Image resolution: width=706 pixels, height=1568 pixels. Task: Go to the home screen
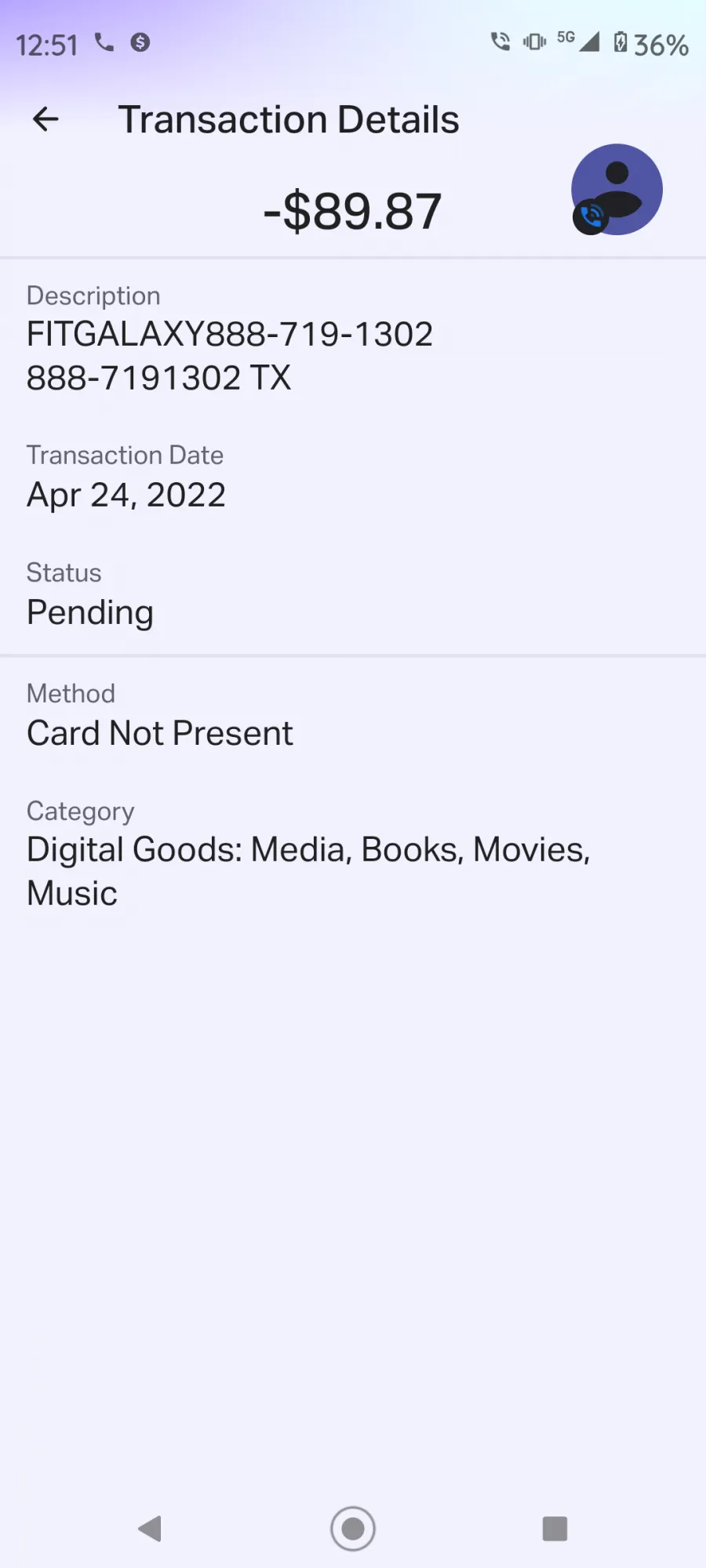[353, 1528]
